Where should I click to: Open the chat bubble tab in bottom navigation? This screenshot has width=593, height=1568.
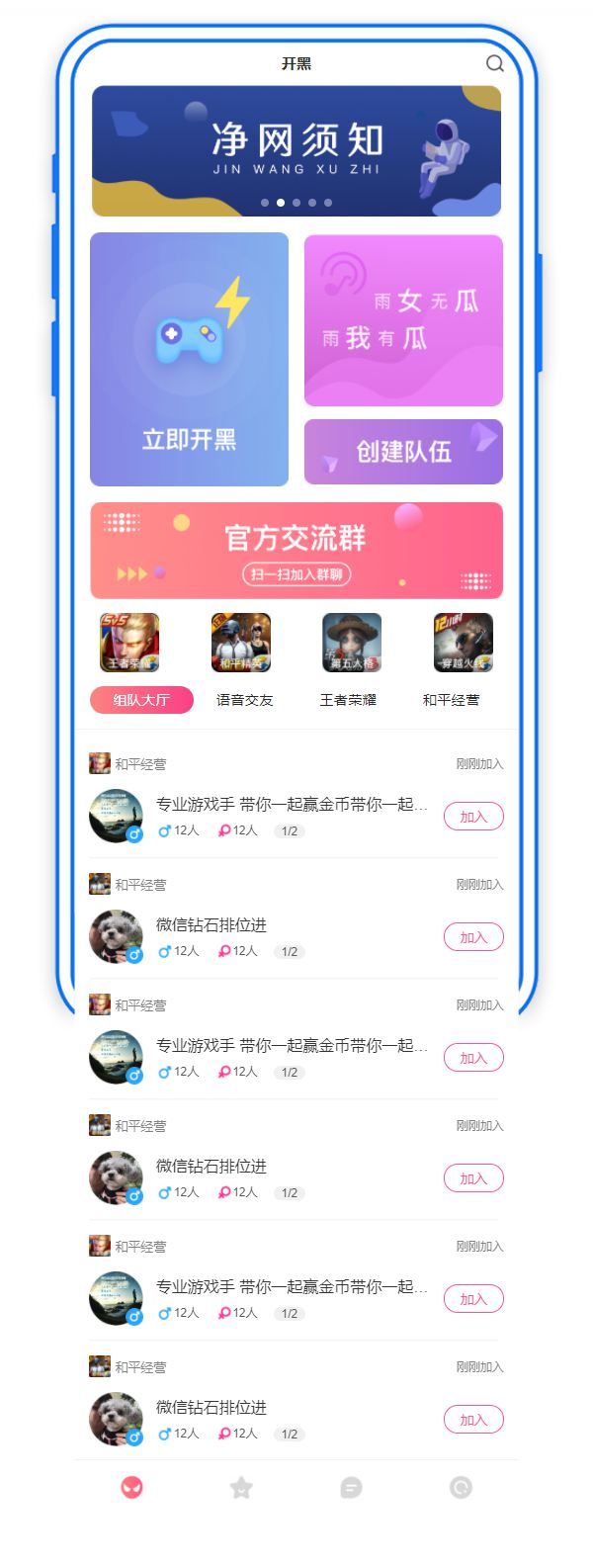pos(351,1487)
